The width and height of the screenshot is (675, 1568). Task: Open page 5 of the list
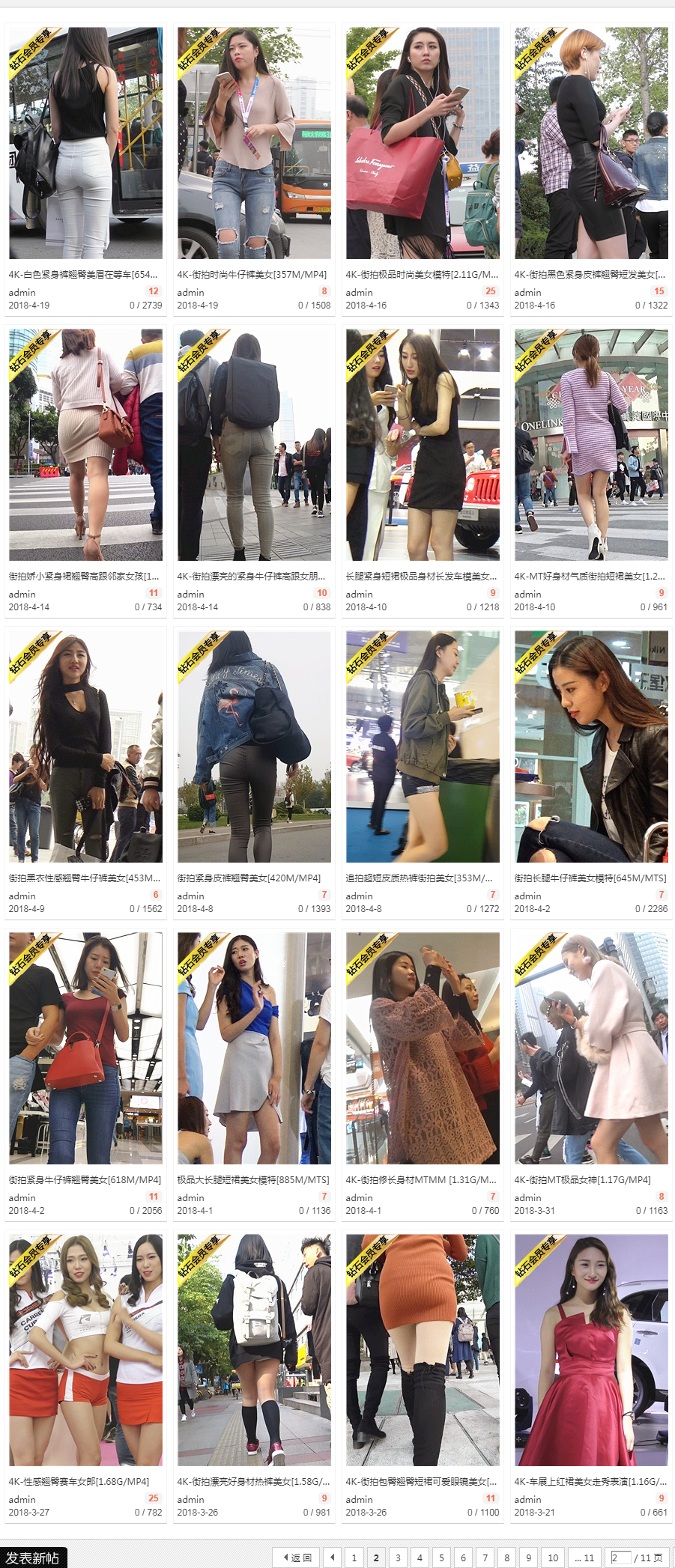[x=441, y=1558]
